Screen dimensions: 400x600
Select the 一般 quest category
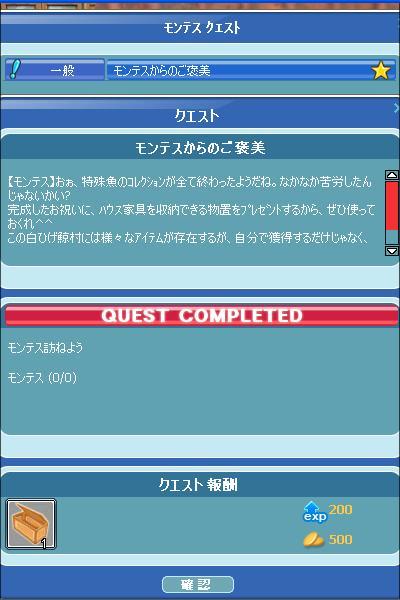(x=55, y=70)
